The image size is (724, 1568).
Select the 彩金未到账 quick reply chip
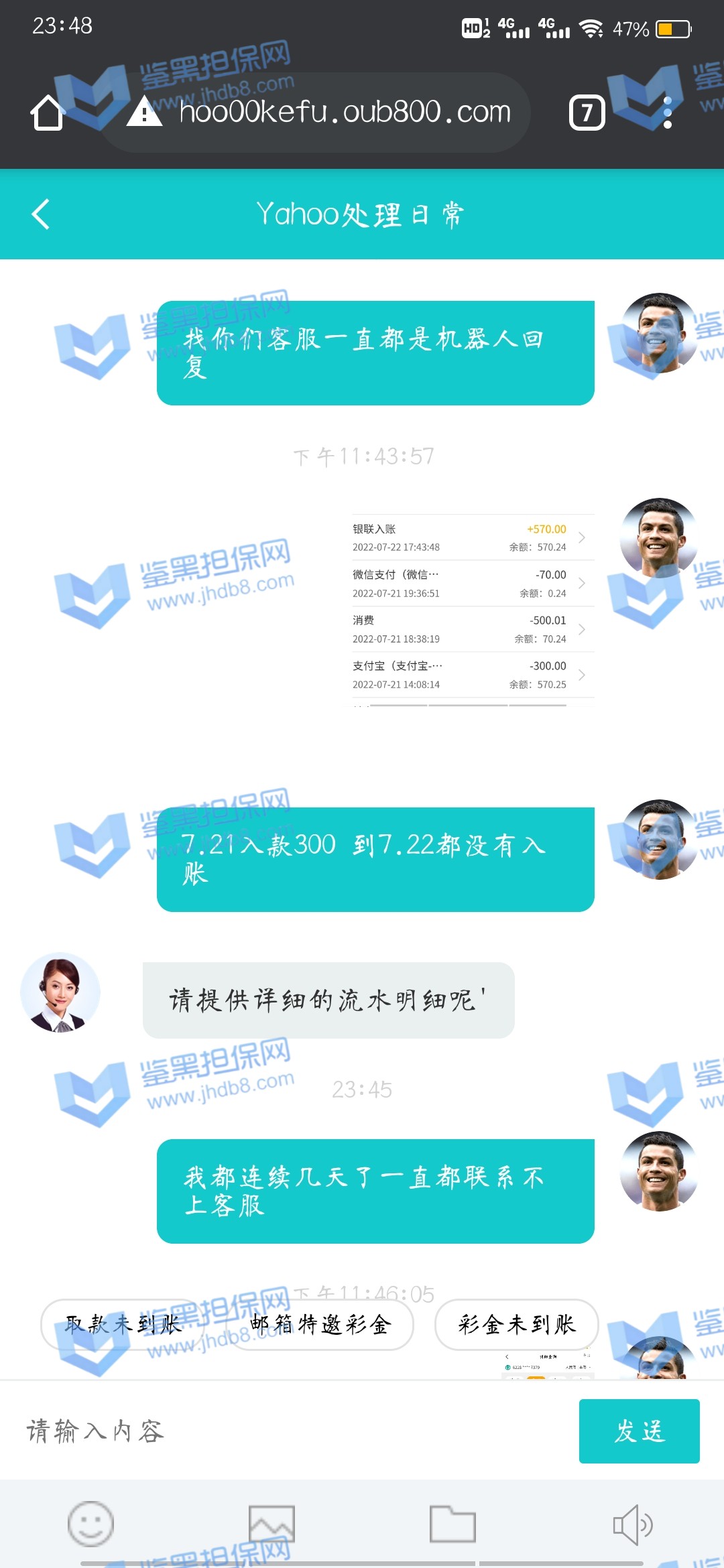pyautogui.click(x=516, y=1324)
